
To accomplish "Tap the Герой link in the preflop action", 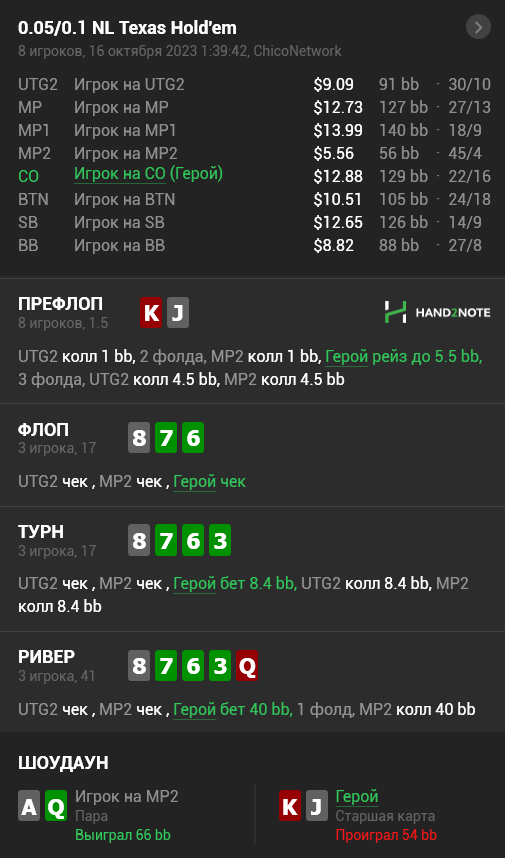I will (346, 357).
